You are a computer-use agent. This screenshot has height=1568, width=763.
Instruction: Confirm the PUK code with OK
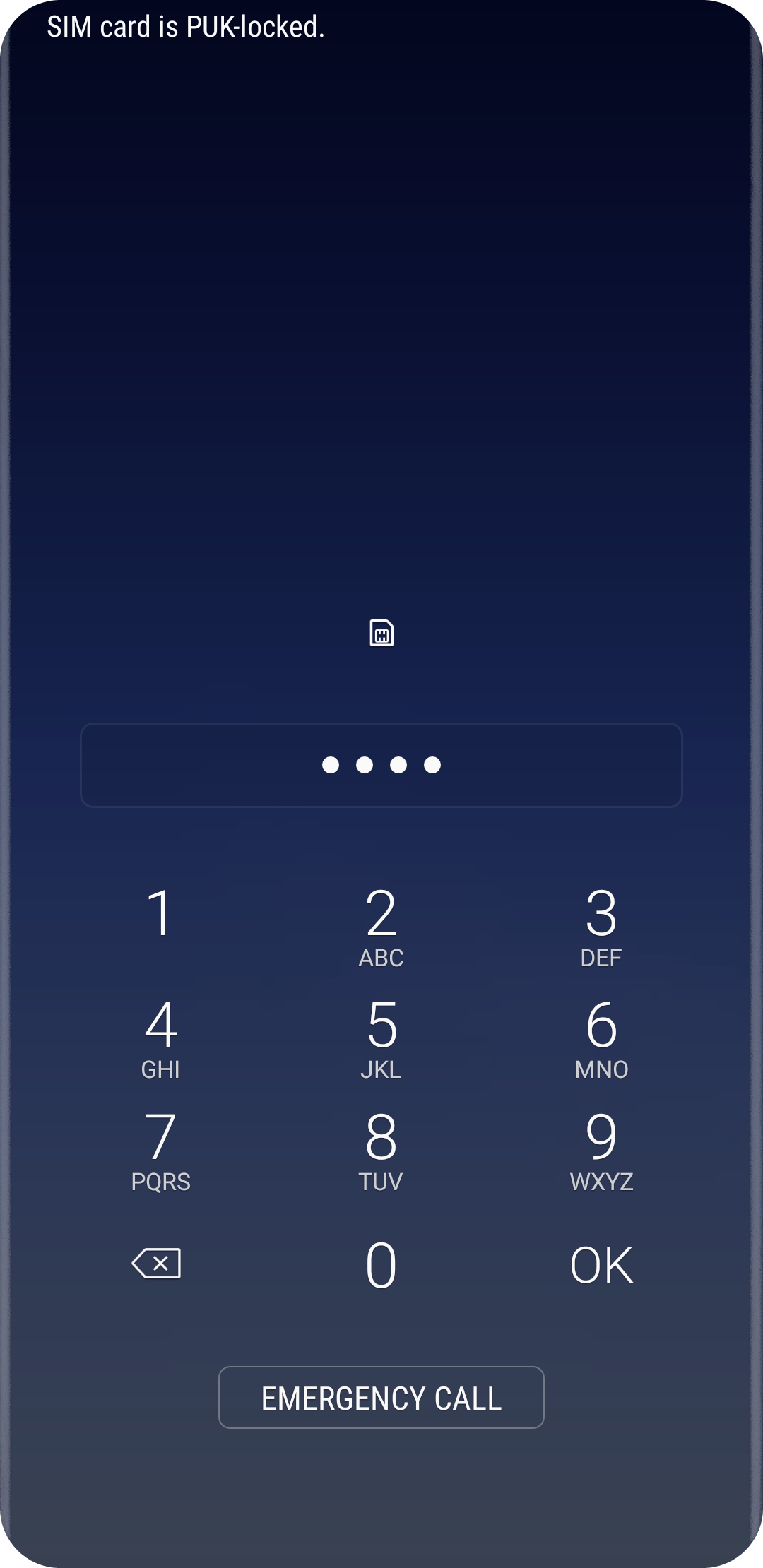601,1264
